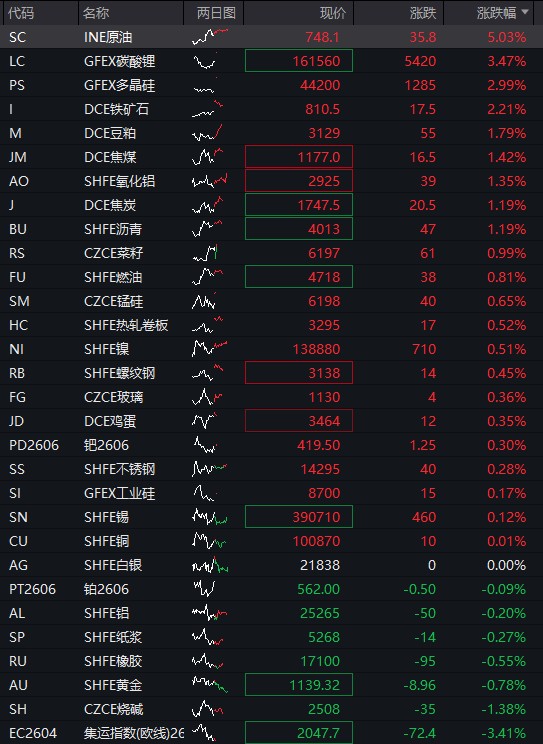Open the 钯2606 contract

coord(272,445)
